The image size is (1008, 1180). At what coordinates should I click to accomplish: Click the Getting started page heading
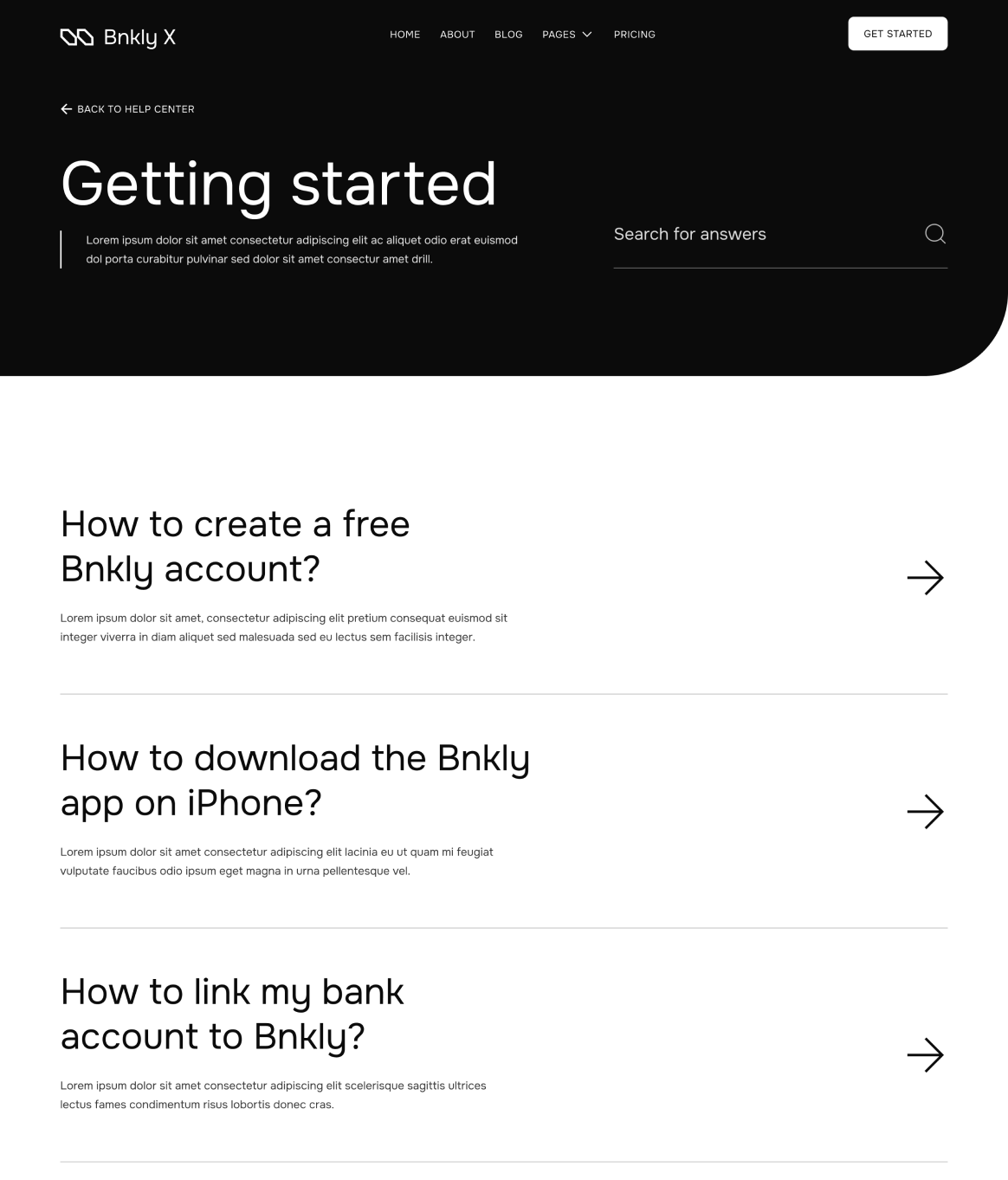coord(279,183)
